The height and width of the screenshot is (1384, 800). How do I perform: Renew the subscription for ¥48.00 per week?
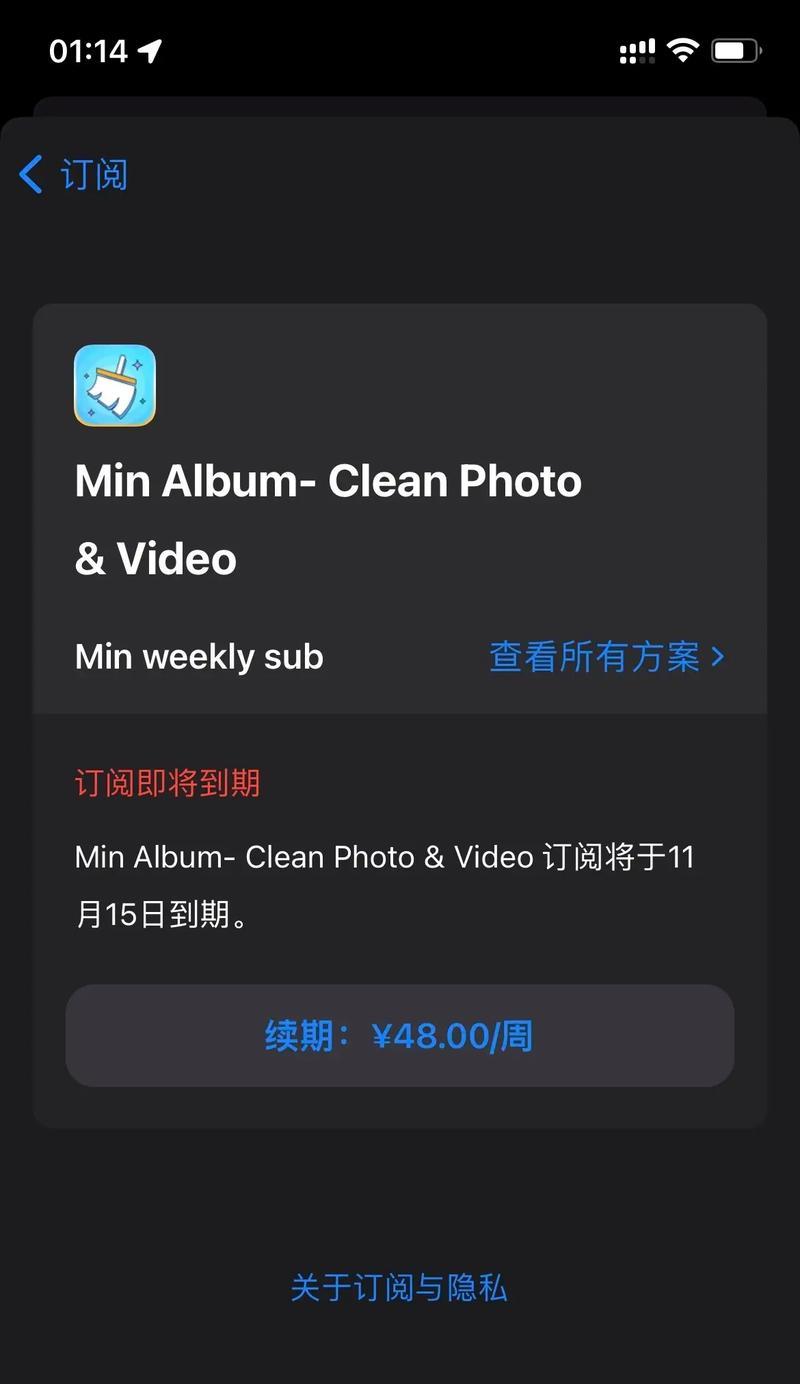[x=400, y=1035]
